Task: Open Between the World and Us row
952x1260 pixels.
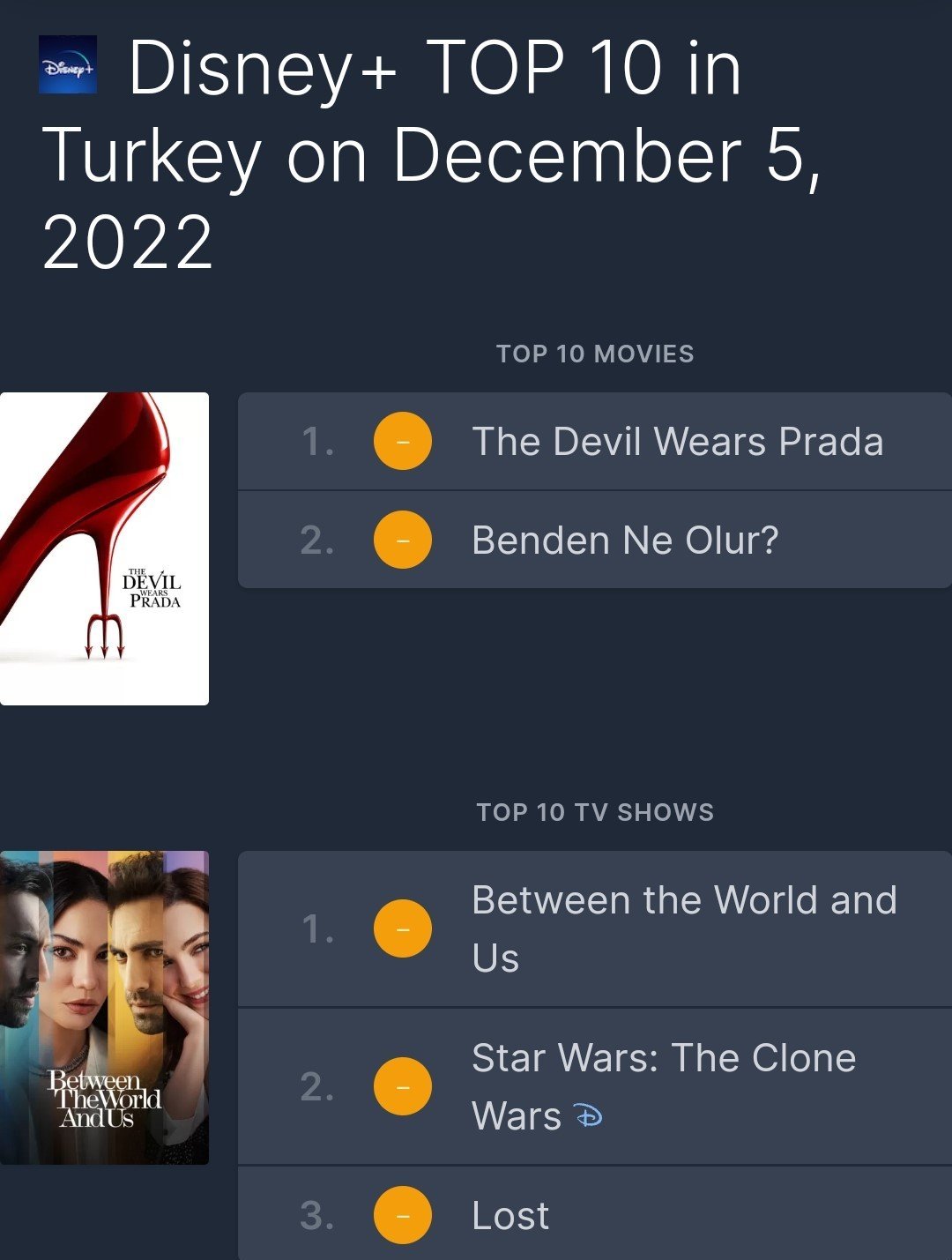Action: point(683,928)
